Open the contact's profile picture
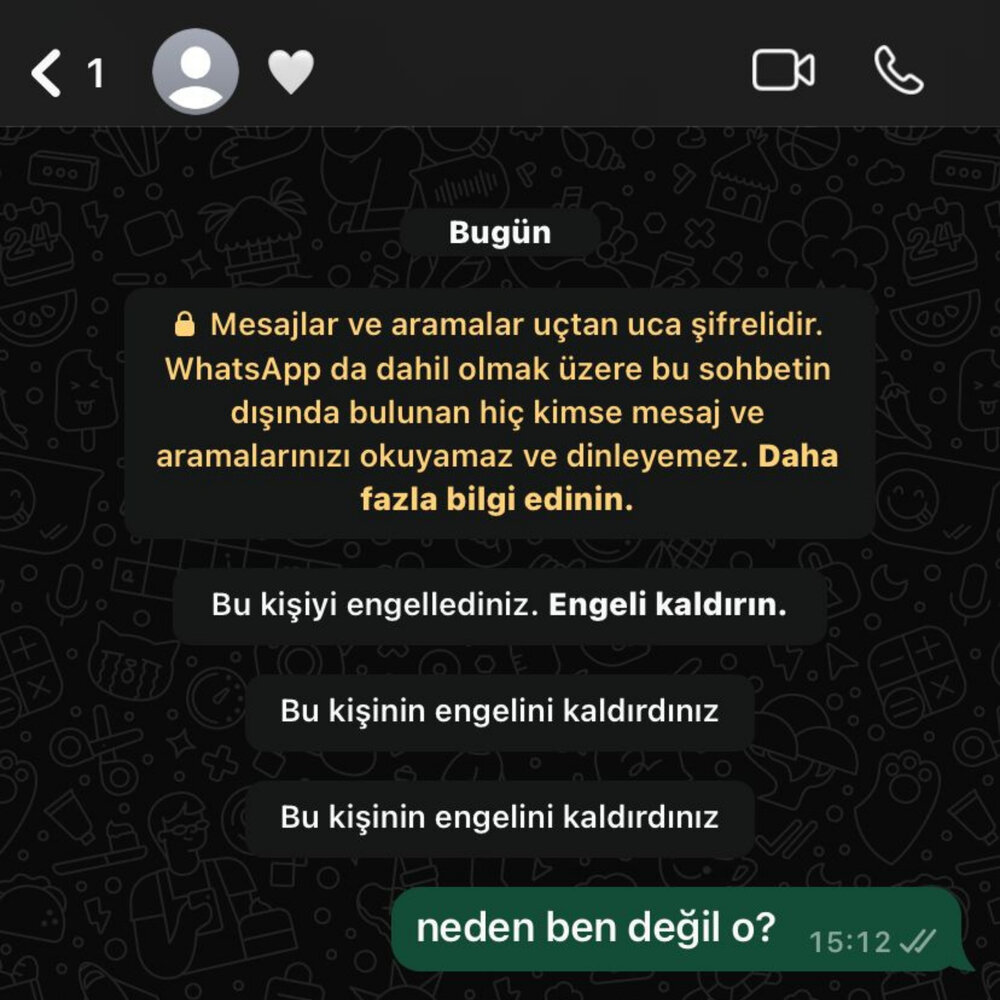This screenshot has width=1000, height=1000. point(195,72)
